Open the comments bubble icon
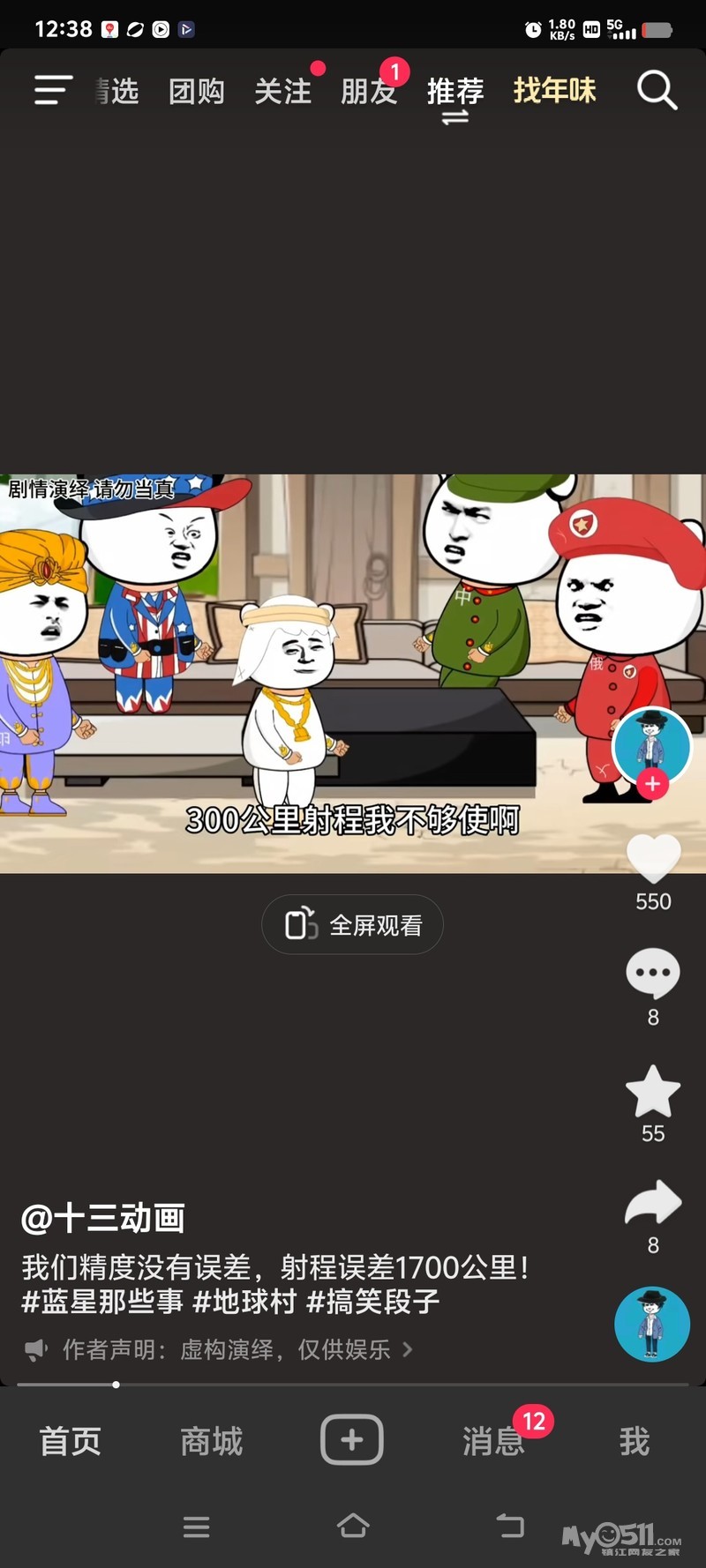Viewport: 706px width, 1568px height. pyautogui.click(x=653, y=974)
